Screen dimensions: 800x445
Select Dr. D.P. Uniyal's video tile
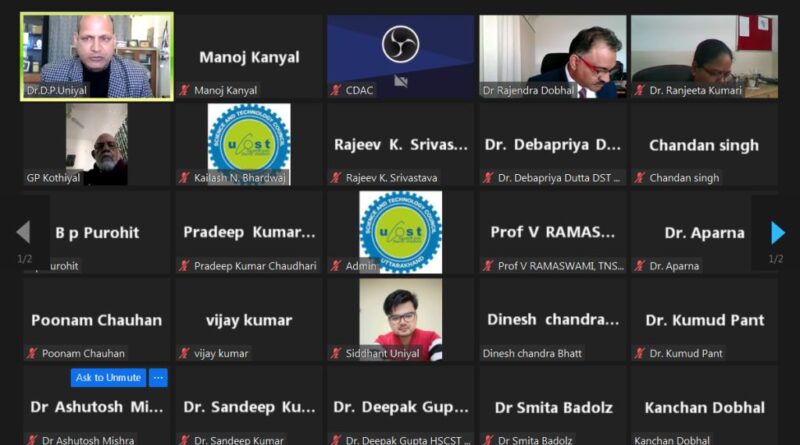pos(97,55)
